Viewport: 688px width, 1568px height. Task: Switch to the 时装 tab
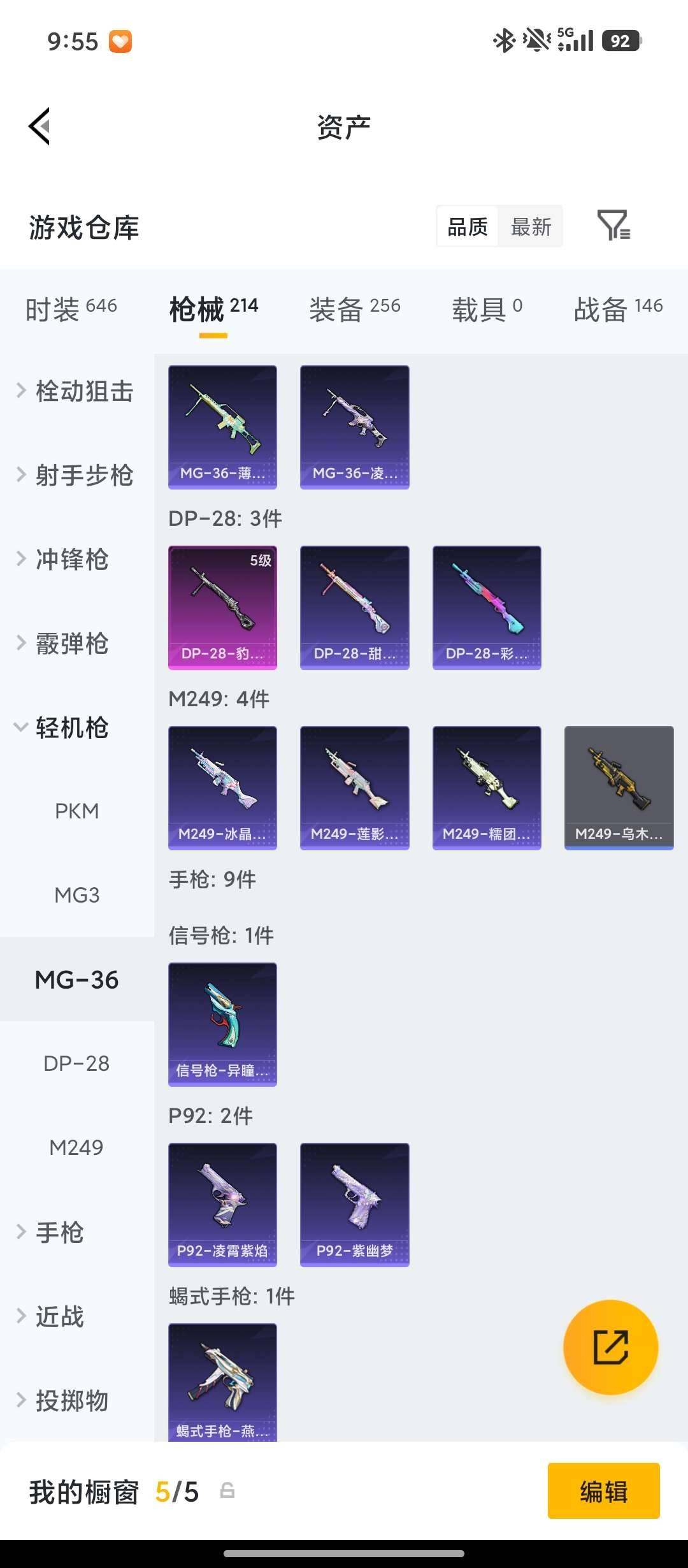point(71,309)
